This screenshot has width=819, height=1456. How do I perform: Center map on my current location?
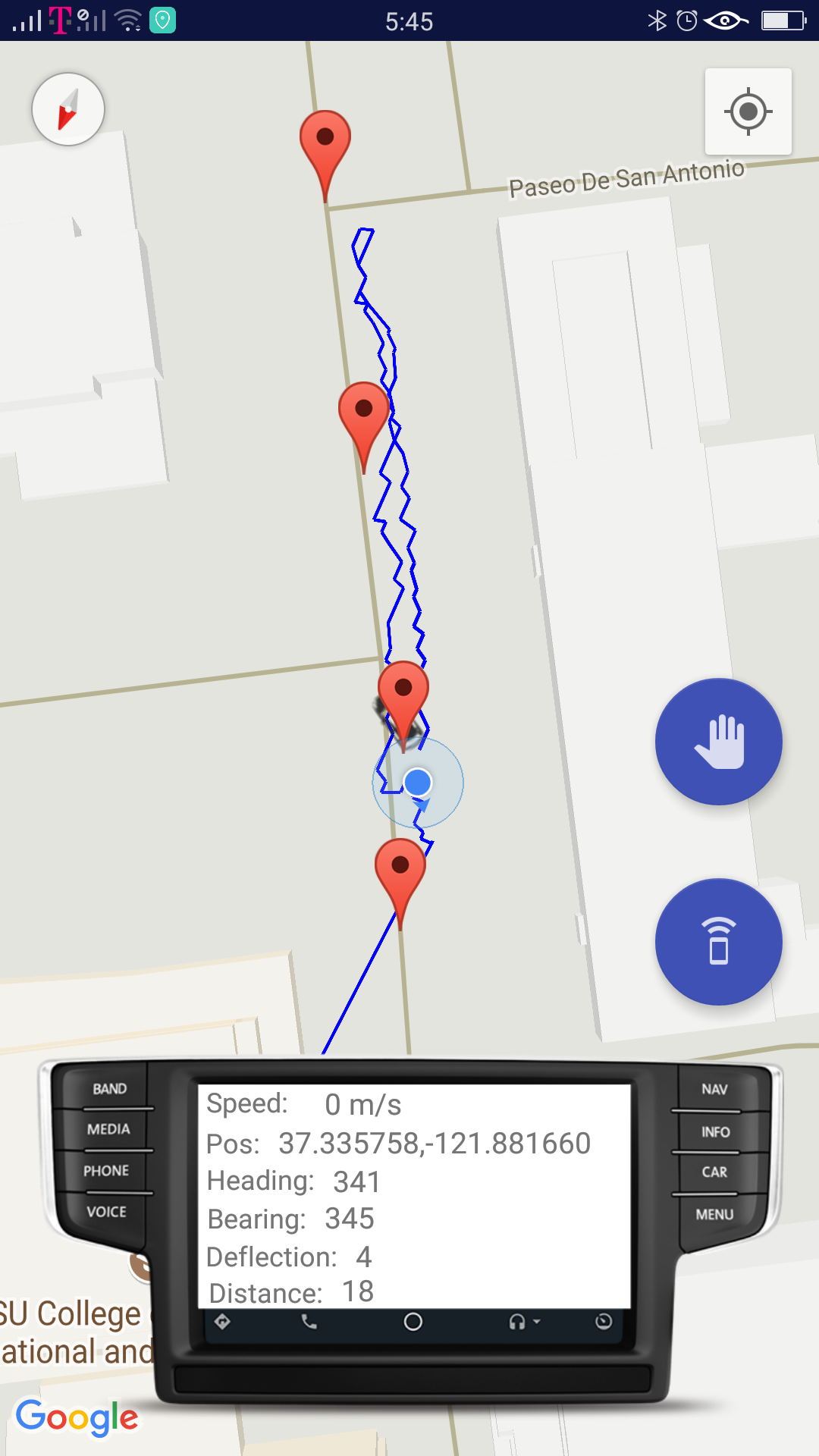tap(748, 111)
